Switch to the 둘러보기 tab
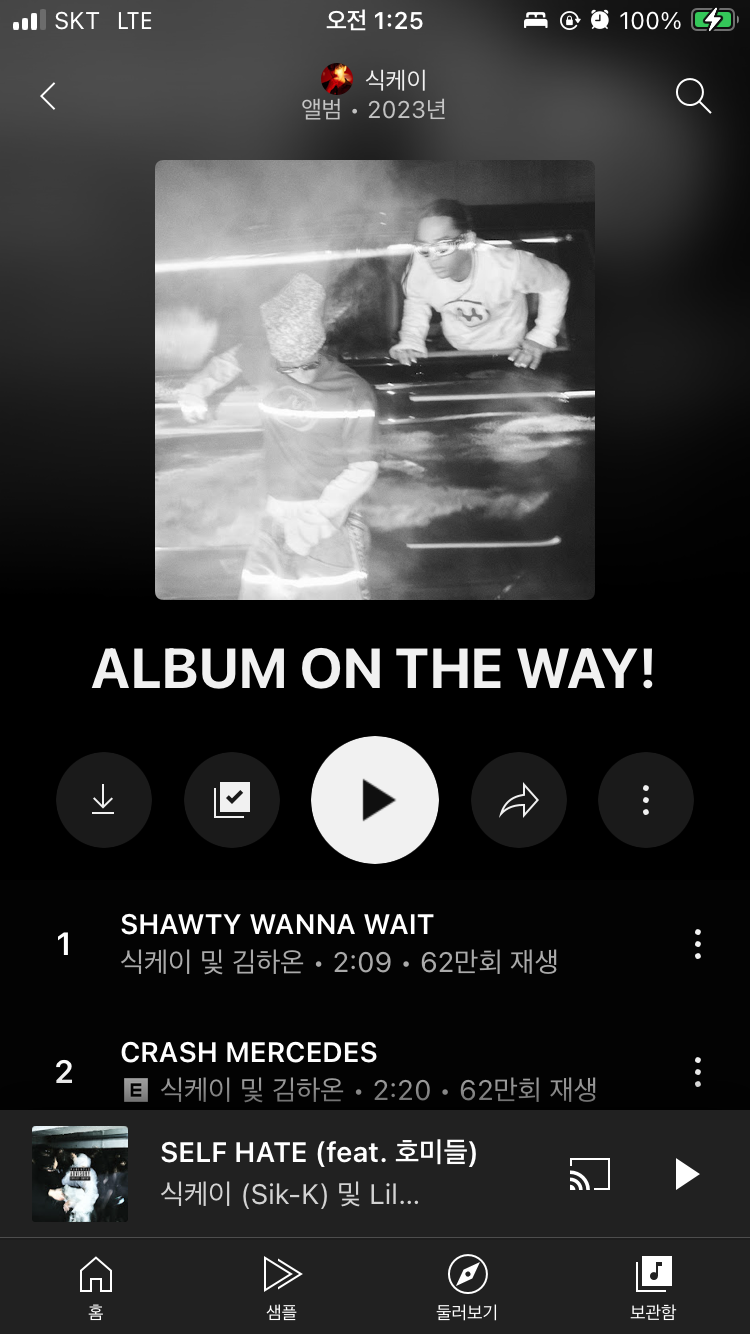Screen dimensions: 750x1334 click(x=467, y=1286)
